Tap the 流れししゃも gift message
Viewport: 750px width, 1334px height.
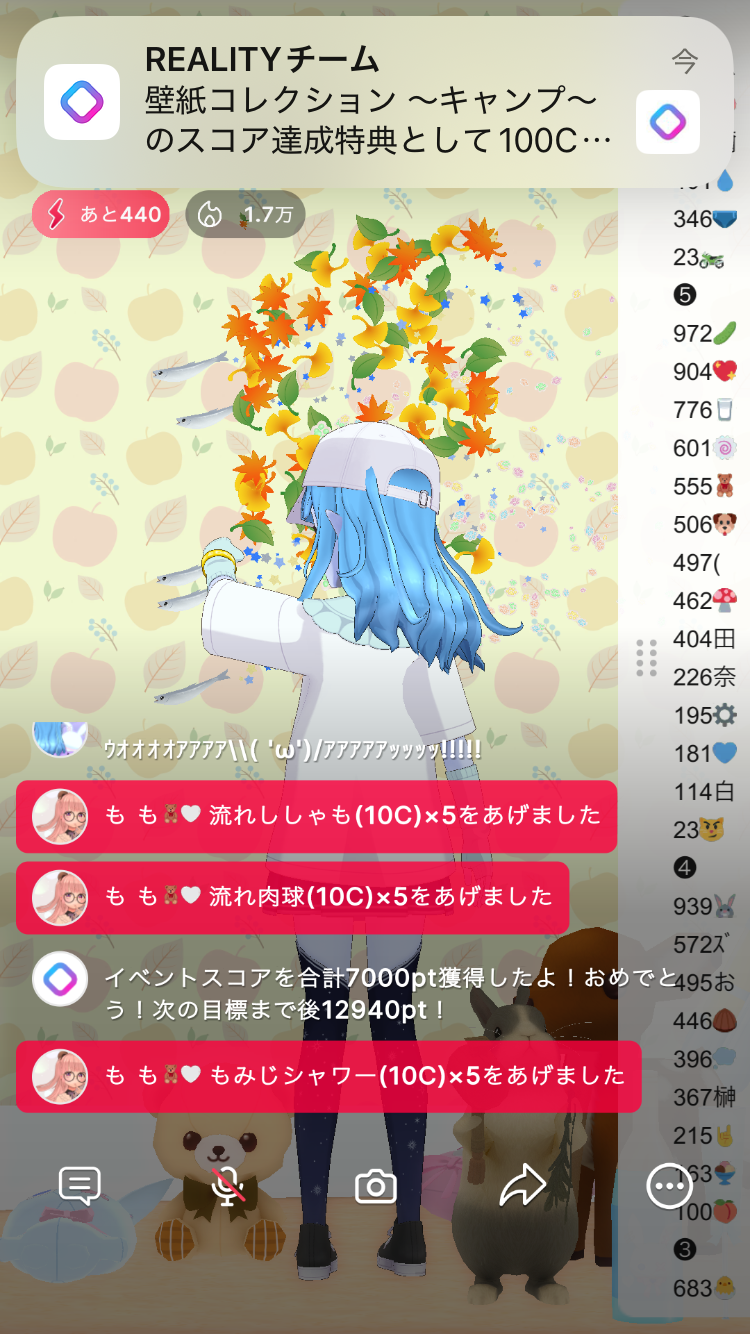pyautogui.click(x=316, y=816)
